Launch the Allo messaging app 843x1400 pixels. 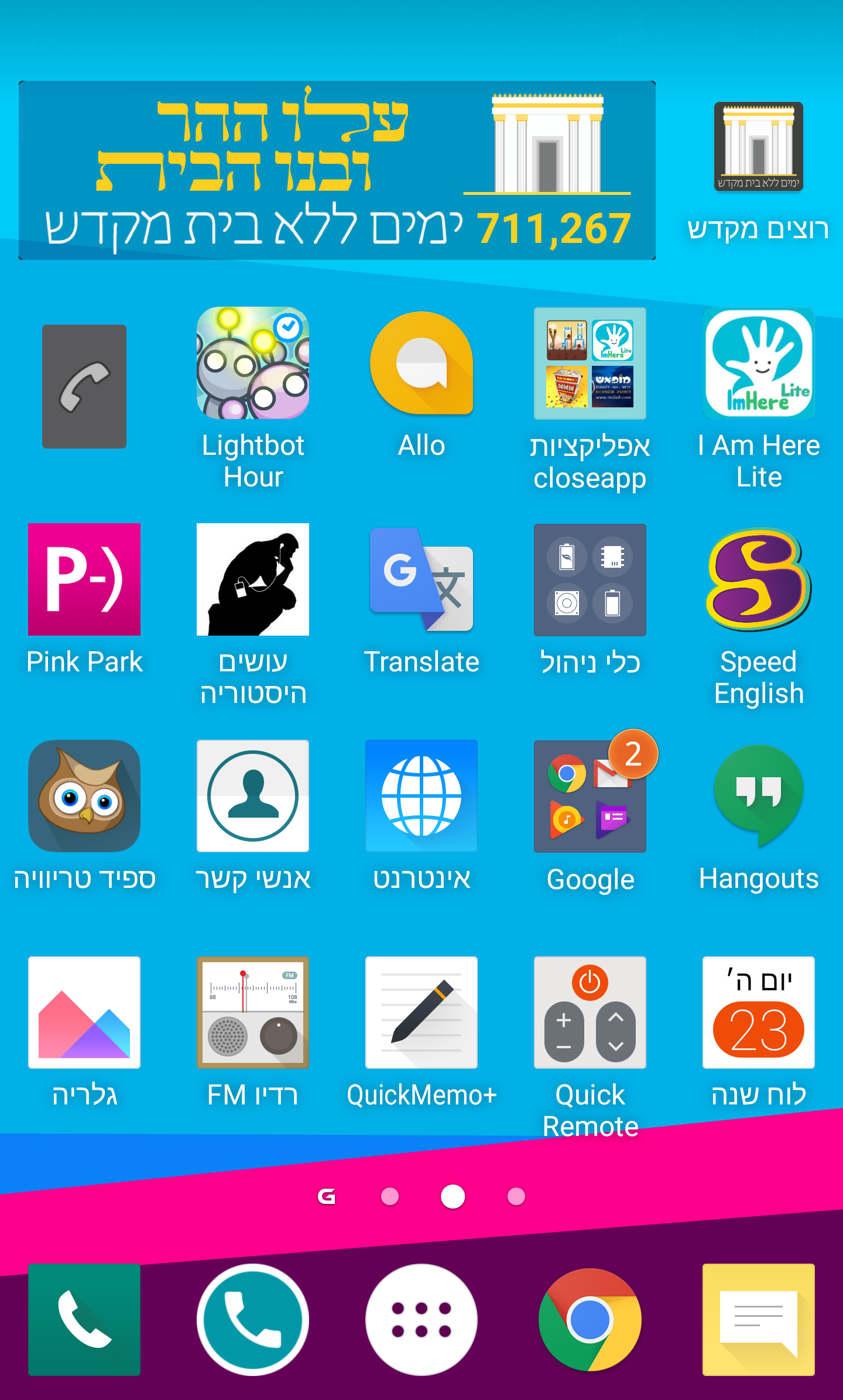pos(421,363)
